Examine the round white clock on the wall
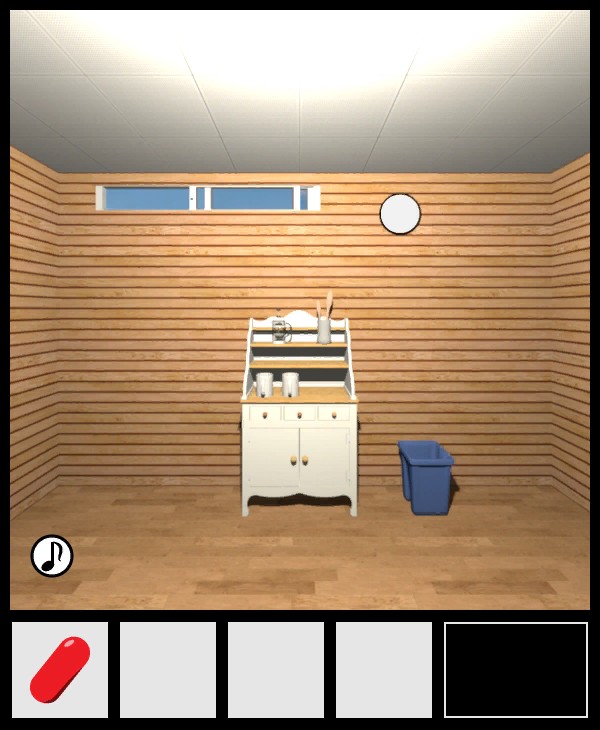The width and height of the screenshot is (600, 730). click(400, 214)
